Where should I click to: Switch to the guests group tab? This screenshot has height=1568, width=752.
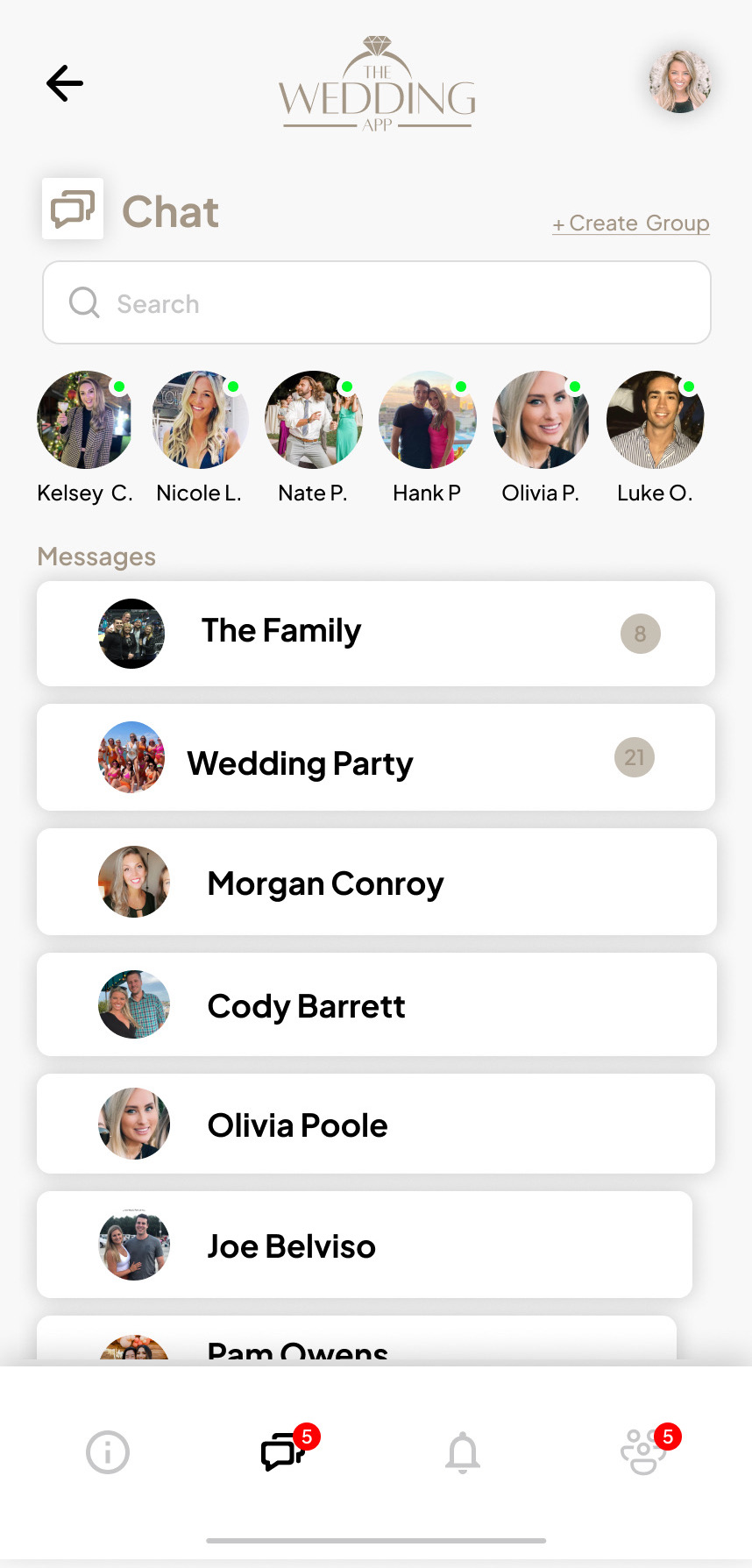(644, 1452)
